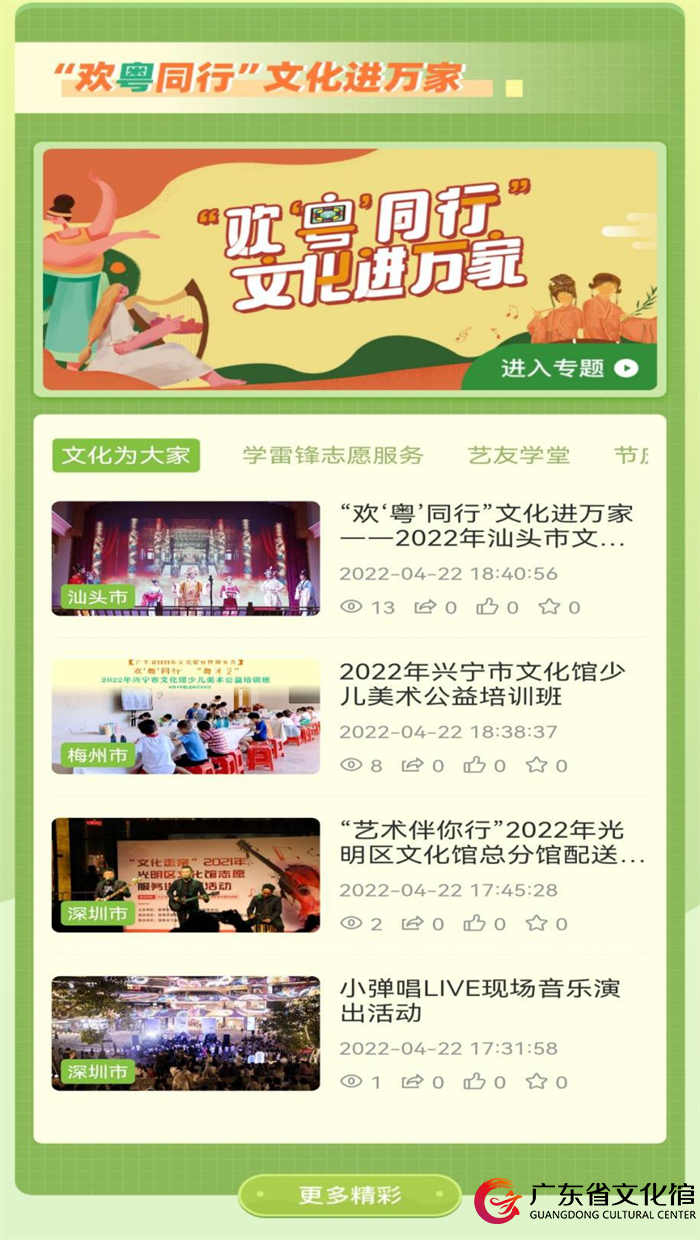Open 小弹唱LIVE现场音乐演出活动 article

pos(349,1033)
